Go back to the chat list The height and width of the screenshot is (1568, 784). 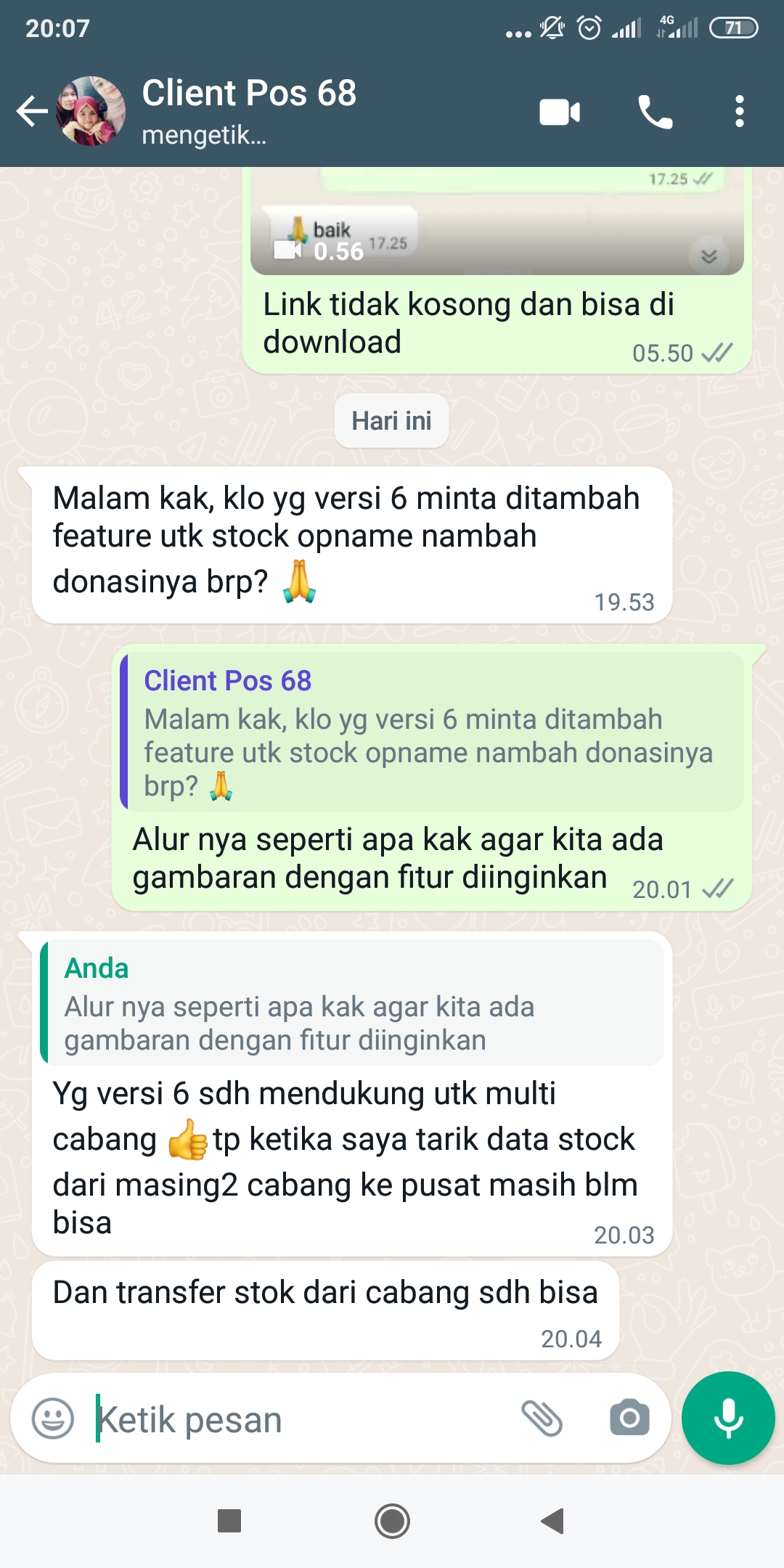point(32,111)
